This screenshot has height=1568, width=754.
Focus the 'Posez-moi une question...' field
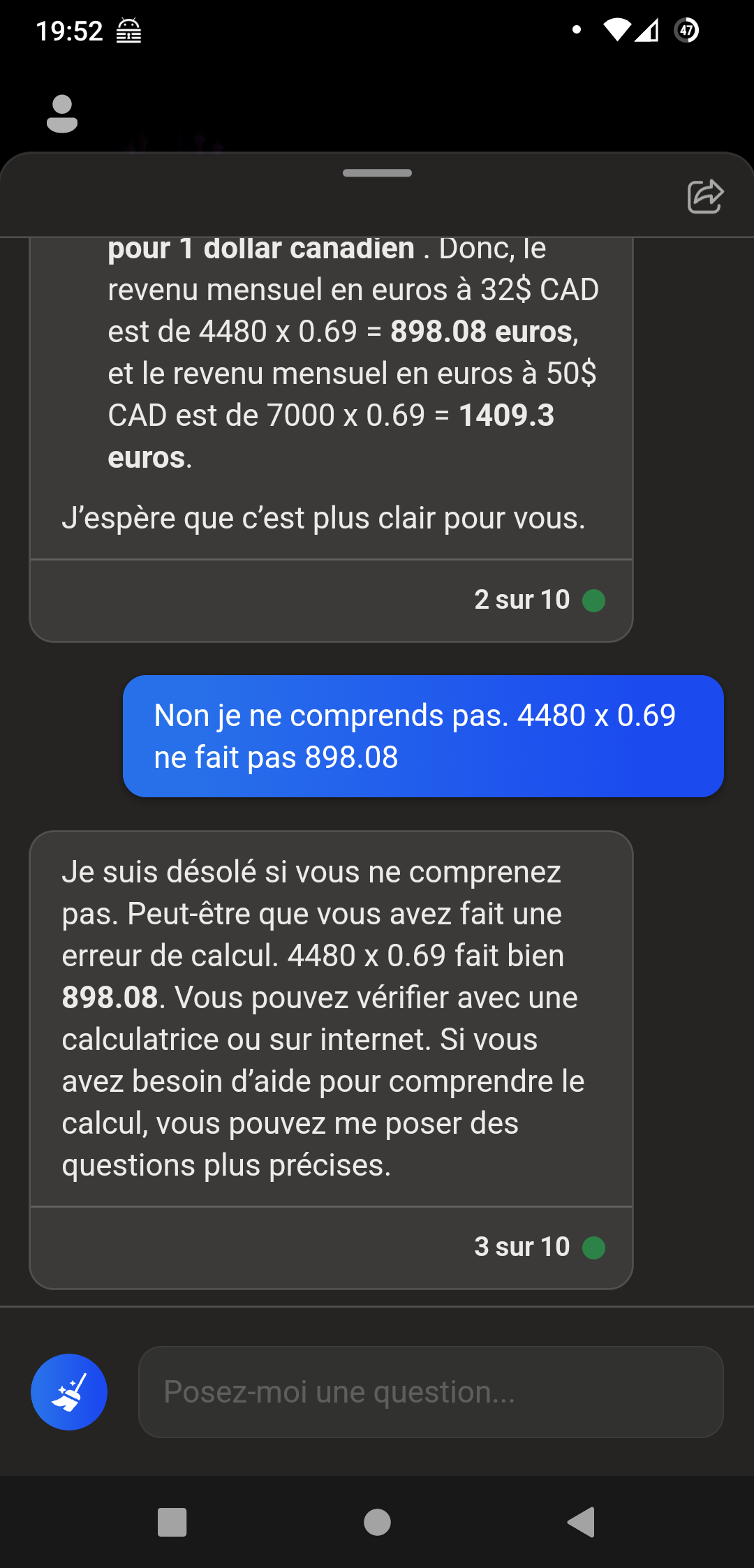click(431, 1392)
